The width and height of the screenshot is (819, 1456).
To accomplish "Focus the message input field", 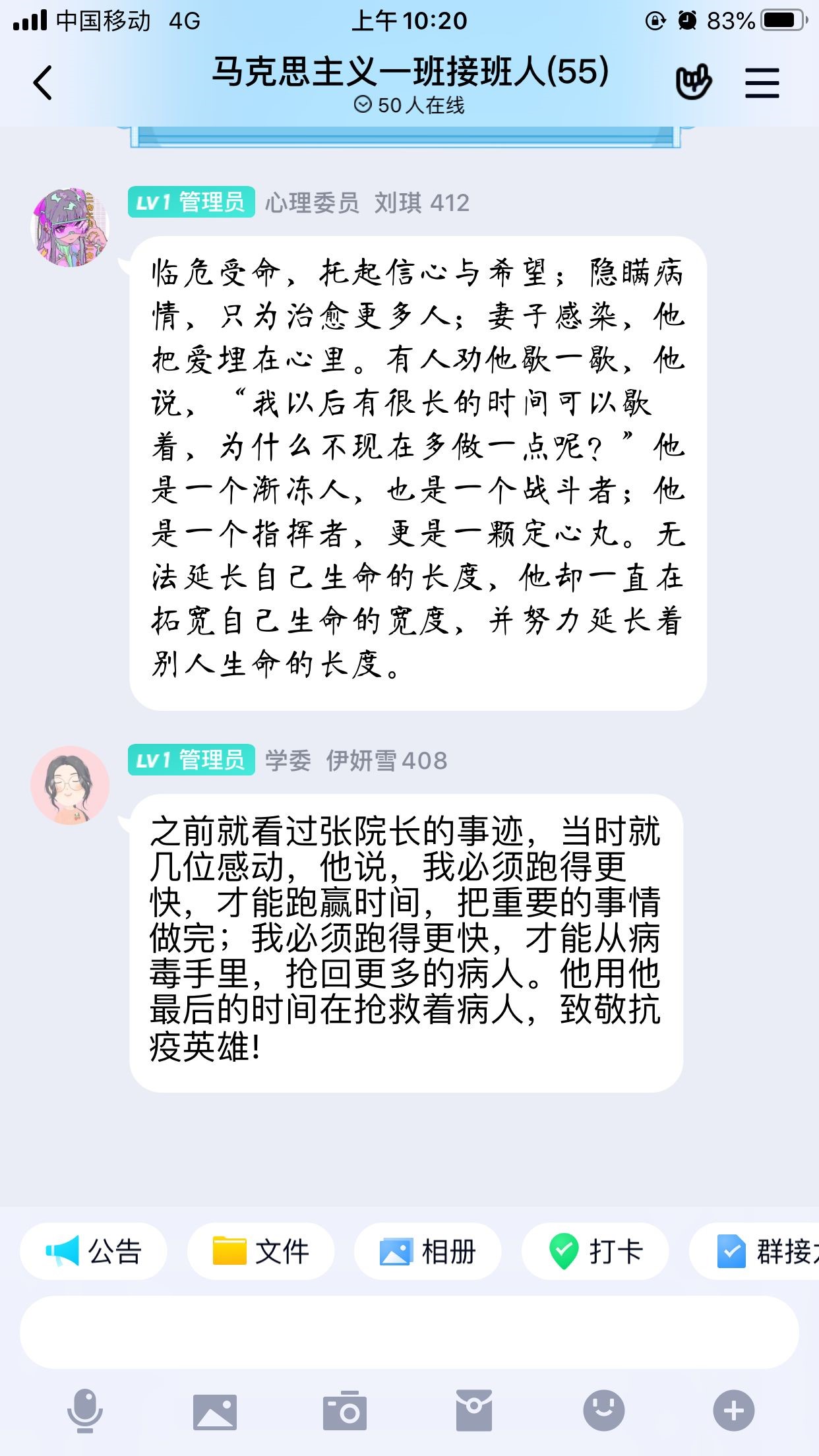I will pyautogui.click(x=409, y=1332).
